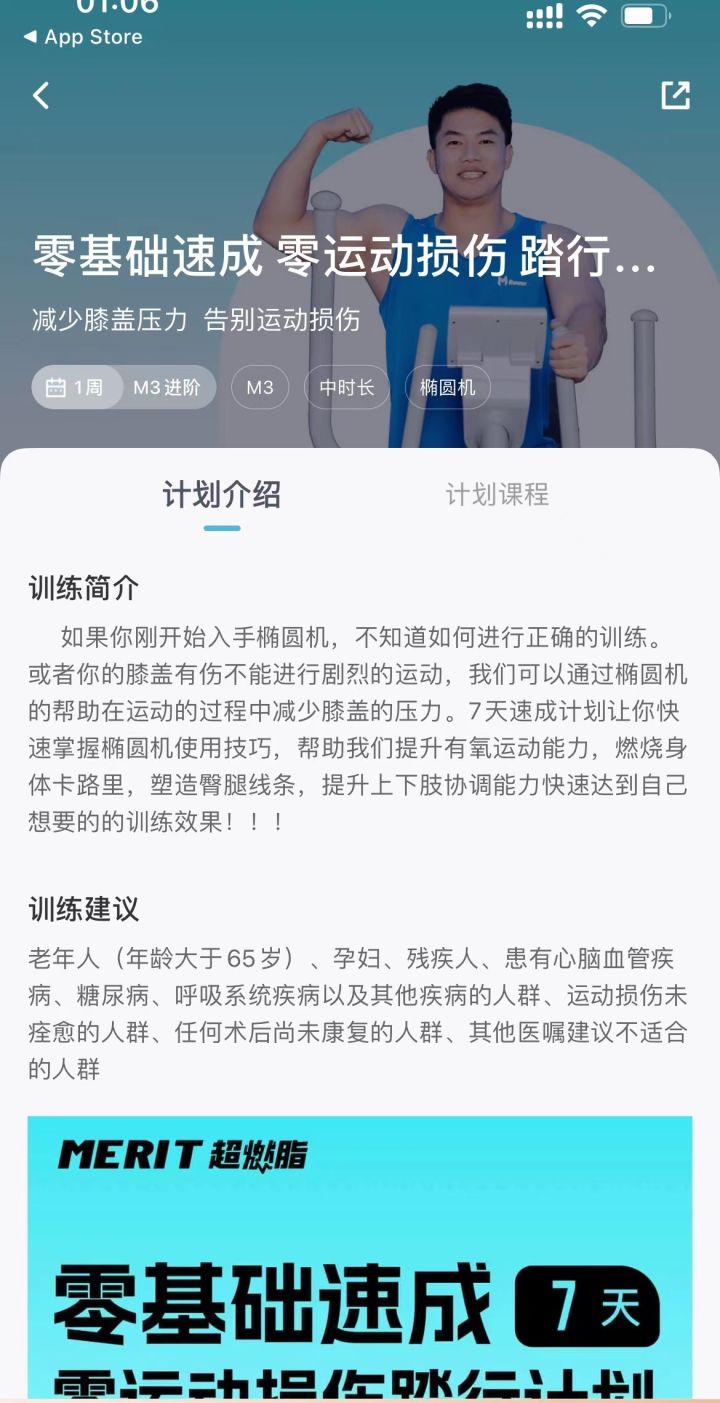Select the M3 filter chip
720x1403 pixels.
point(260,388)
